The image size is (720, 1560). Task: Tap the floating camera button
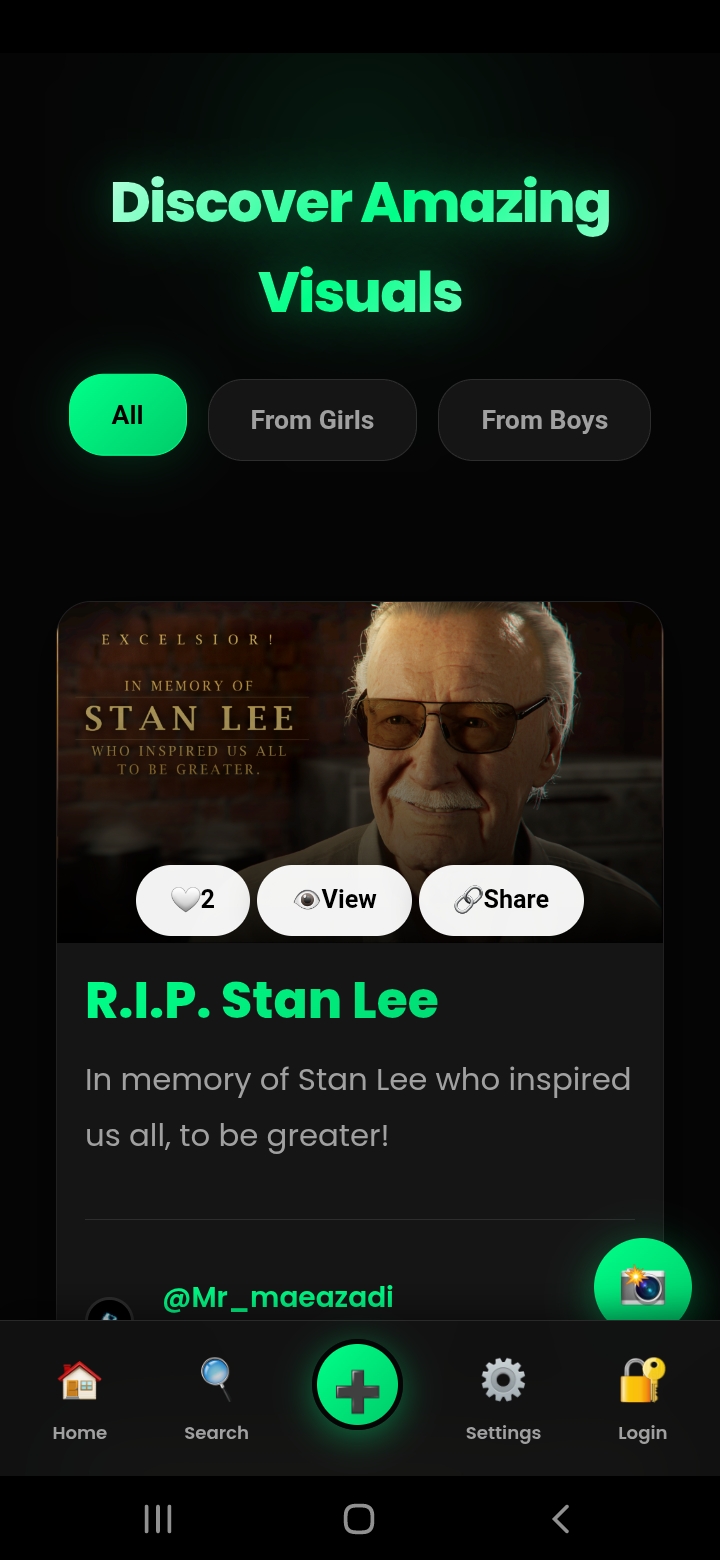pyautogui.click(x=642, y=1285)
